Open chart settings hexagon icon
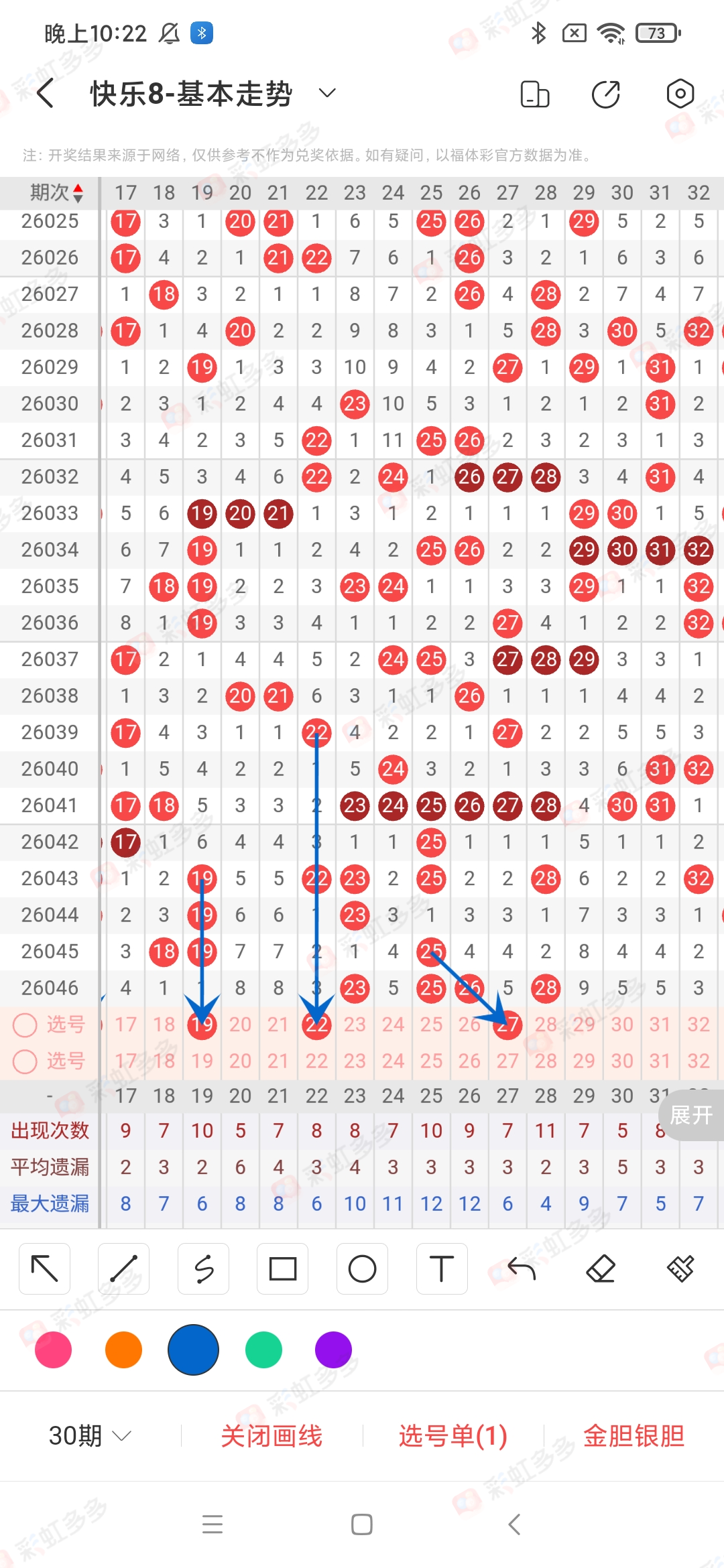Screen dimensions: 724x1568 [x=680, y=94]
